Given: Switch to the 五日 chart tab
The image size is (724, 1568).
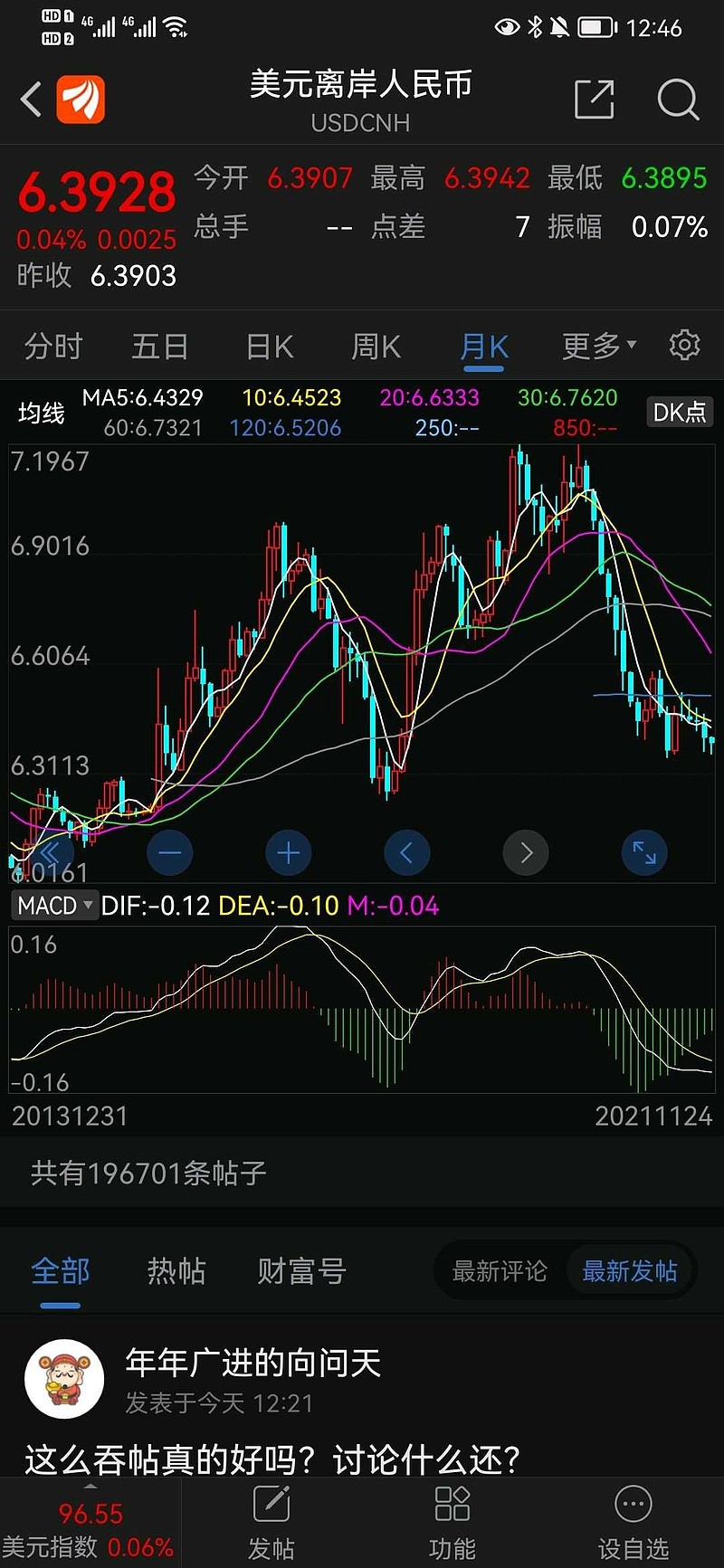Looking at the screenshot, I should (x=160, y=347).
